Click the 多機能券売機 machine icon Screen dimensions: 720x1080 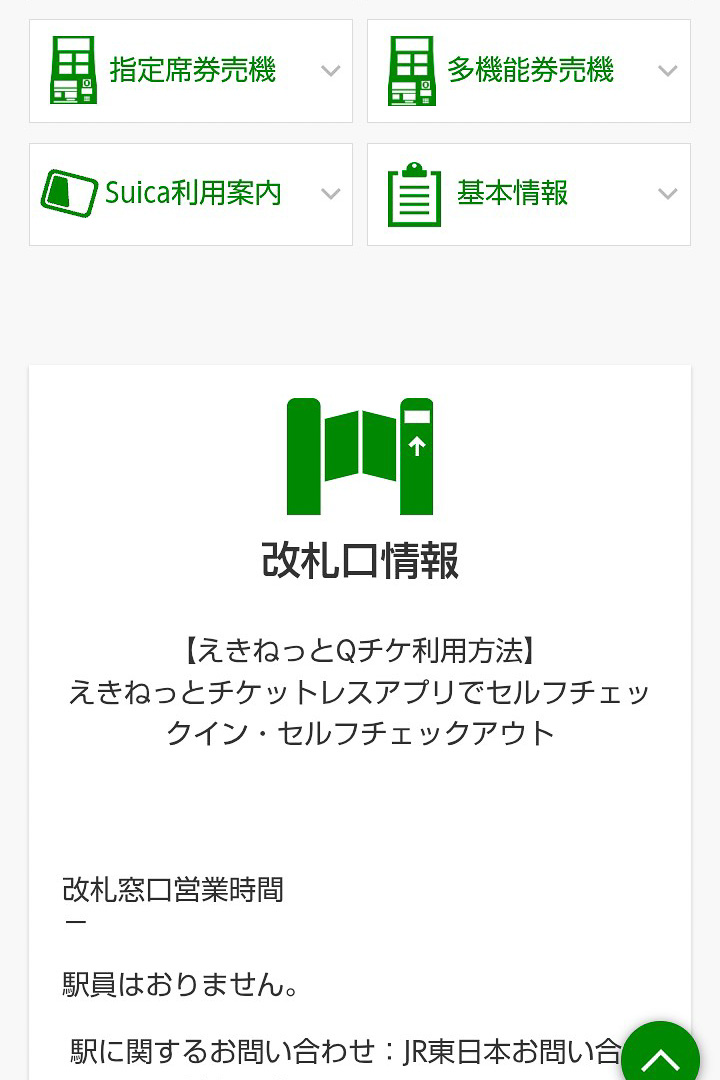coord(412,70)
